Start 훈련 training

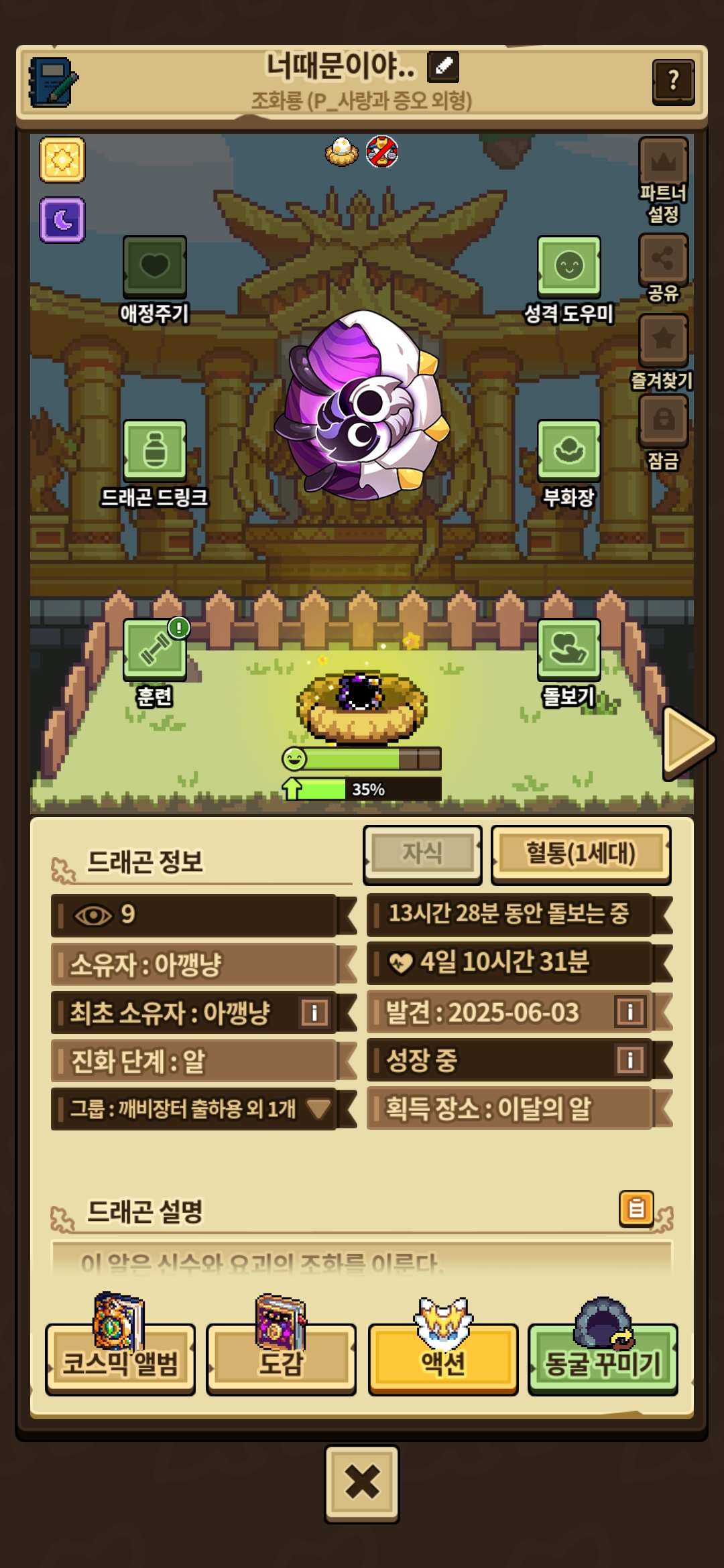tap(154, 650)
